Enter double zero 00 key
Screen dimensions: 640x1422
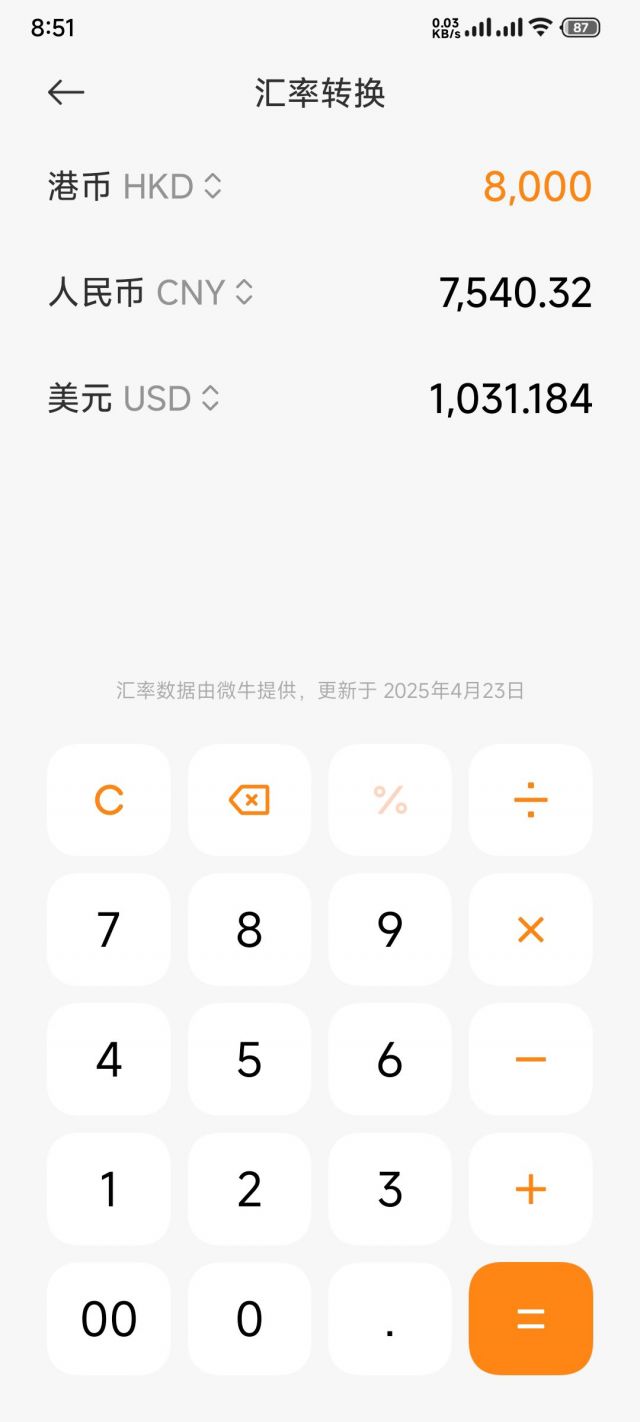point(109,1318)
